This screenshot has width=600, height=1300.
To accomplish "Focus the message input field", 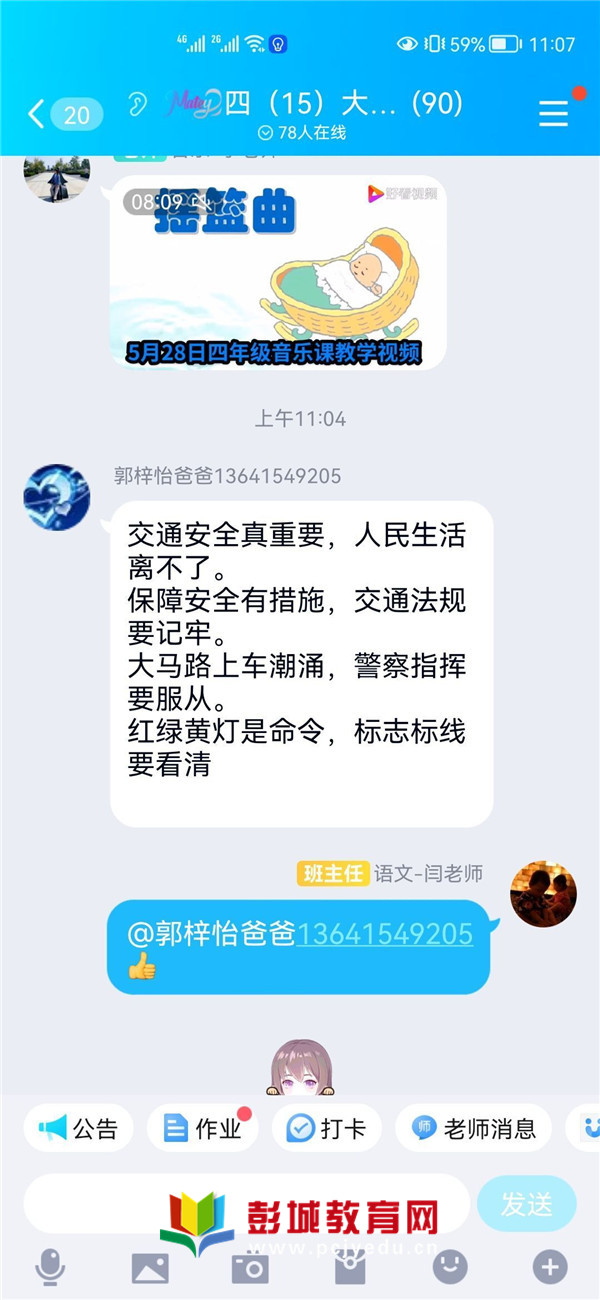I will click(x=100, y=1203).
